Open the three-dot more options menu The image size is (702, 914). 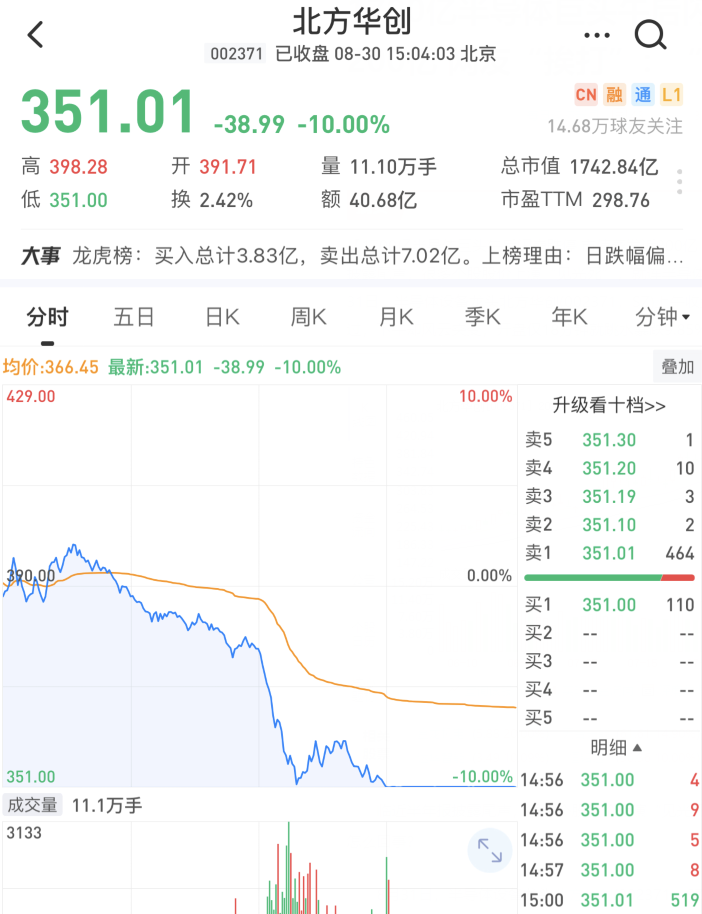tap(596, 35)
